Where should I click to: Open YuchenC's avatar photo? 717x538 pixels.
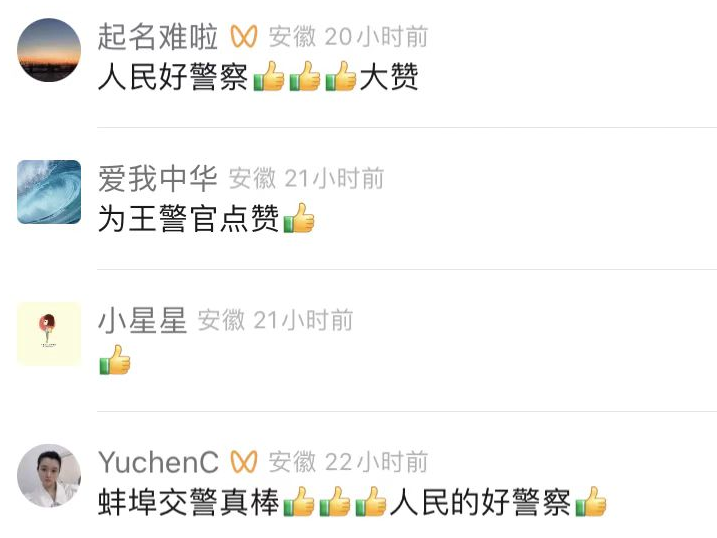point(49,476)
